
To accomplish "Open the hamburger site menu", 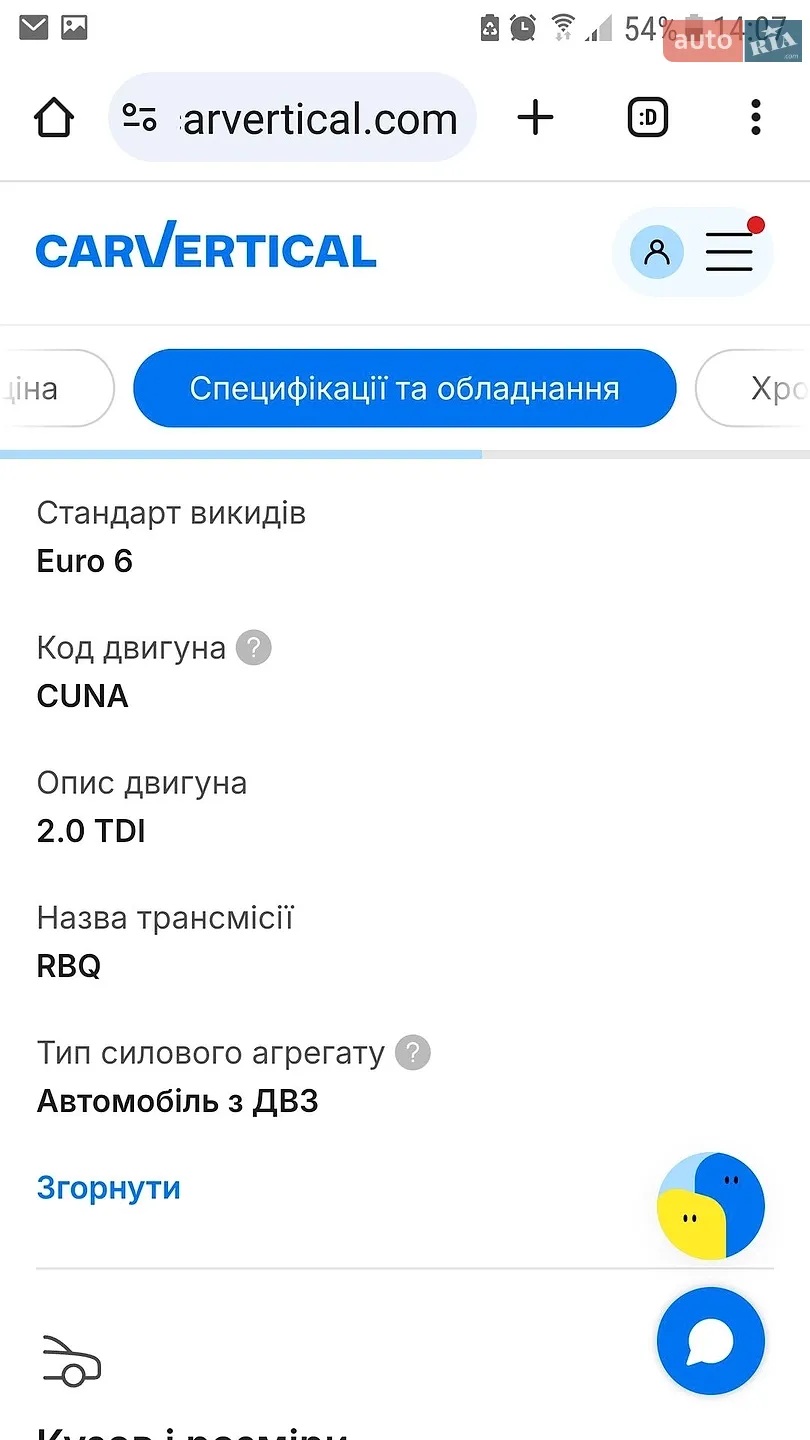I will (730, 252).
